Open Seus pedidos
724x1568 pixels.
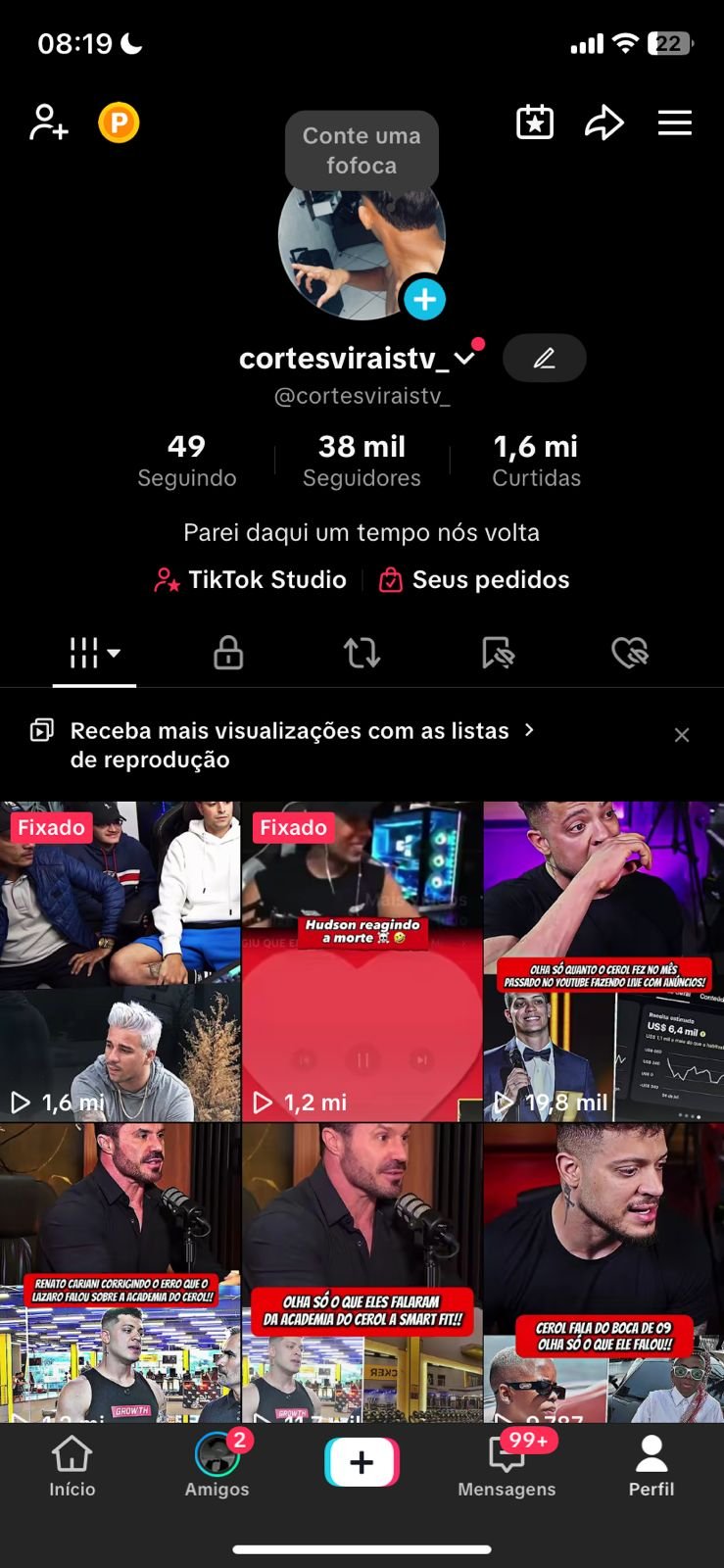pos(474,580)
